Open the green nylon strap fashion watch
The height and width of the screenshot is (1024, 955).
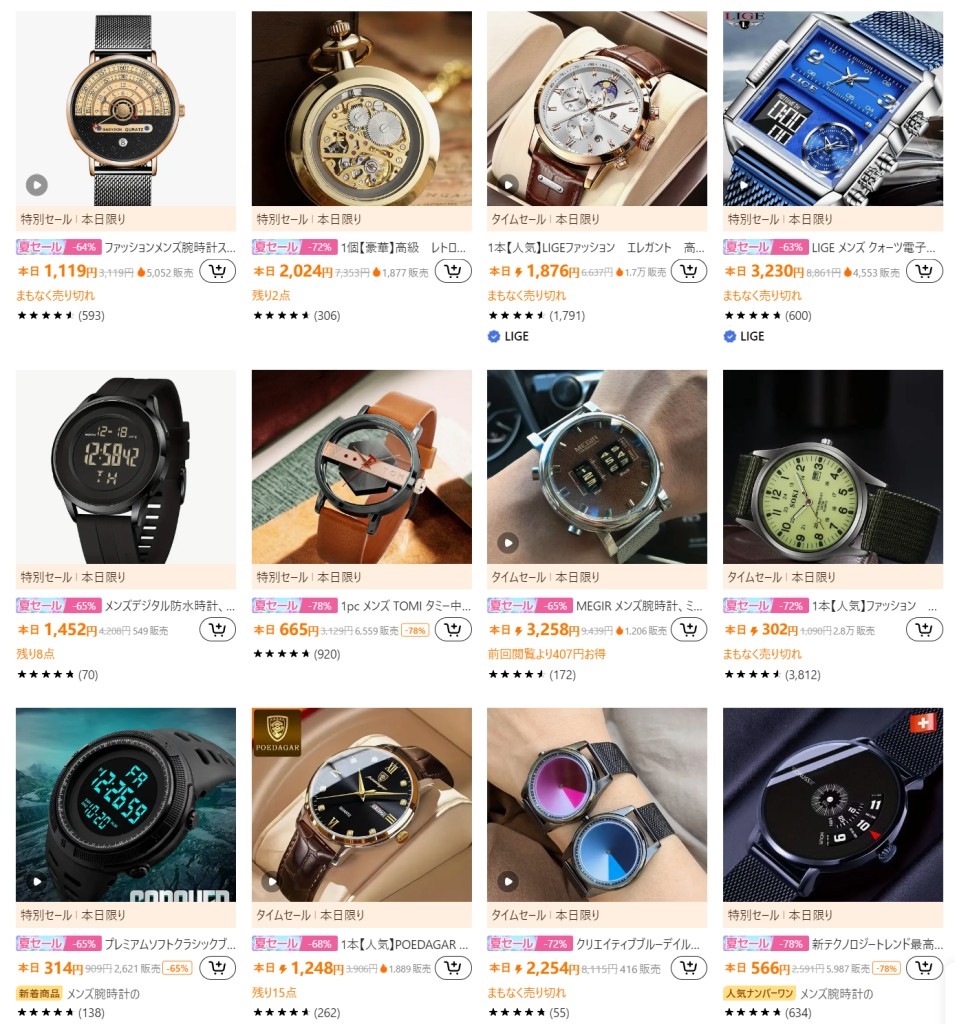click(x=832, y=466)
